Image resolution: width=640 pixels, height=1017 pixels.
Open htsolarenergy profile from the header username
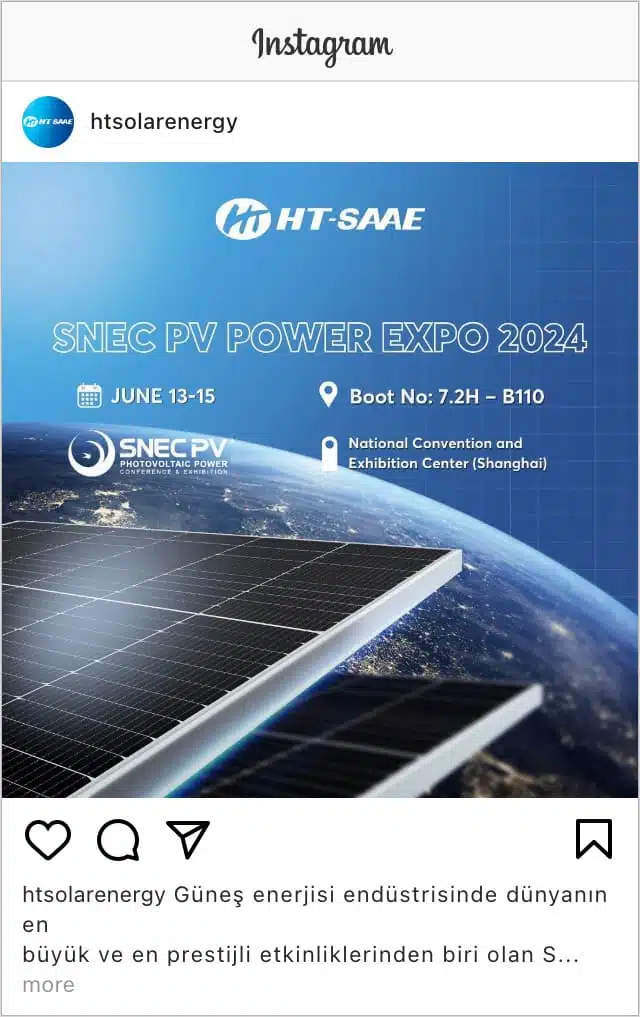(x=164, y=122)
